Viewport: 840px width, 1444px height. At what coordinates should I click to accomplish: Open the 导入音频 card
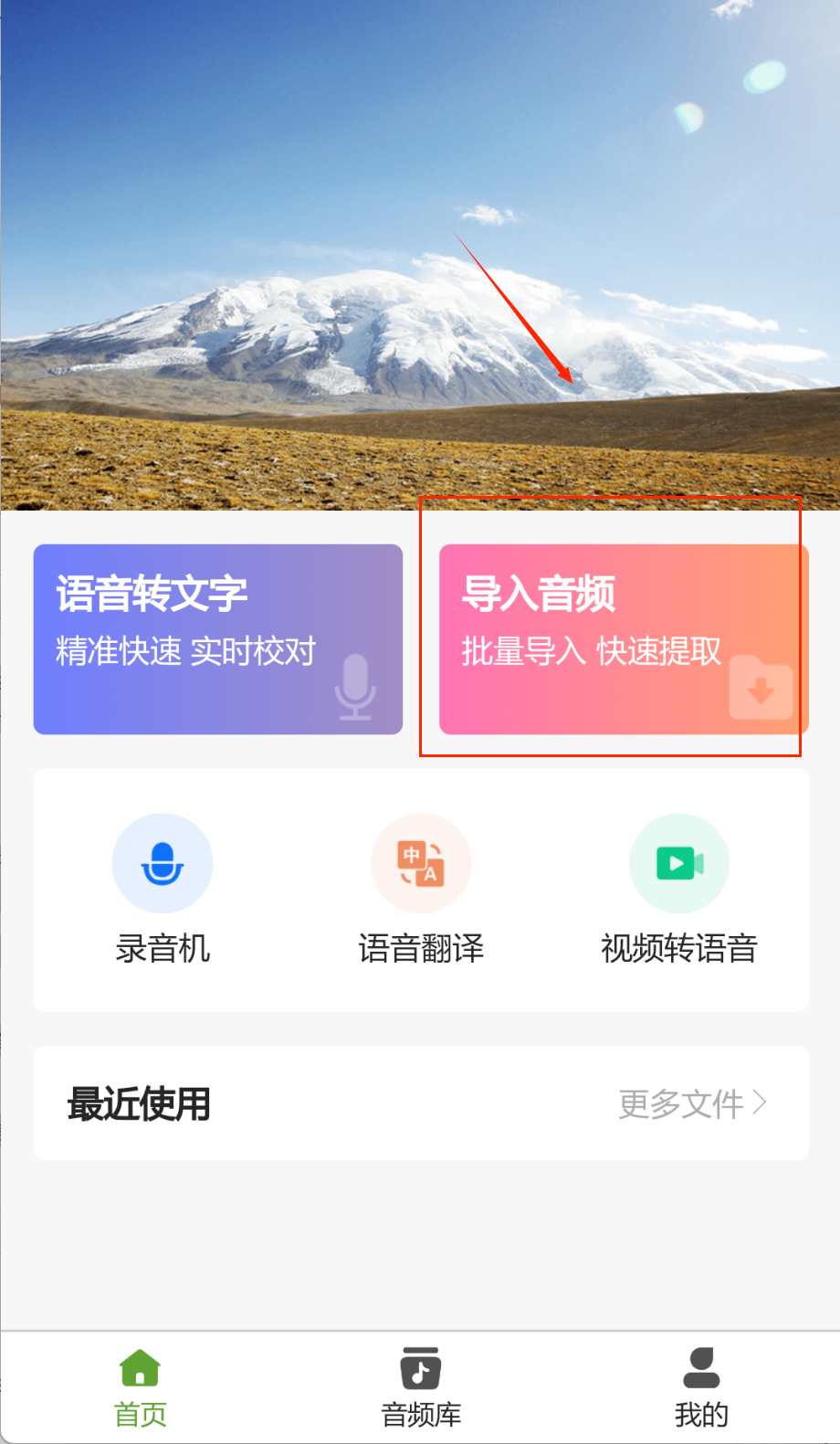[623, 638]
